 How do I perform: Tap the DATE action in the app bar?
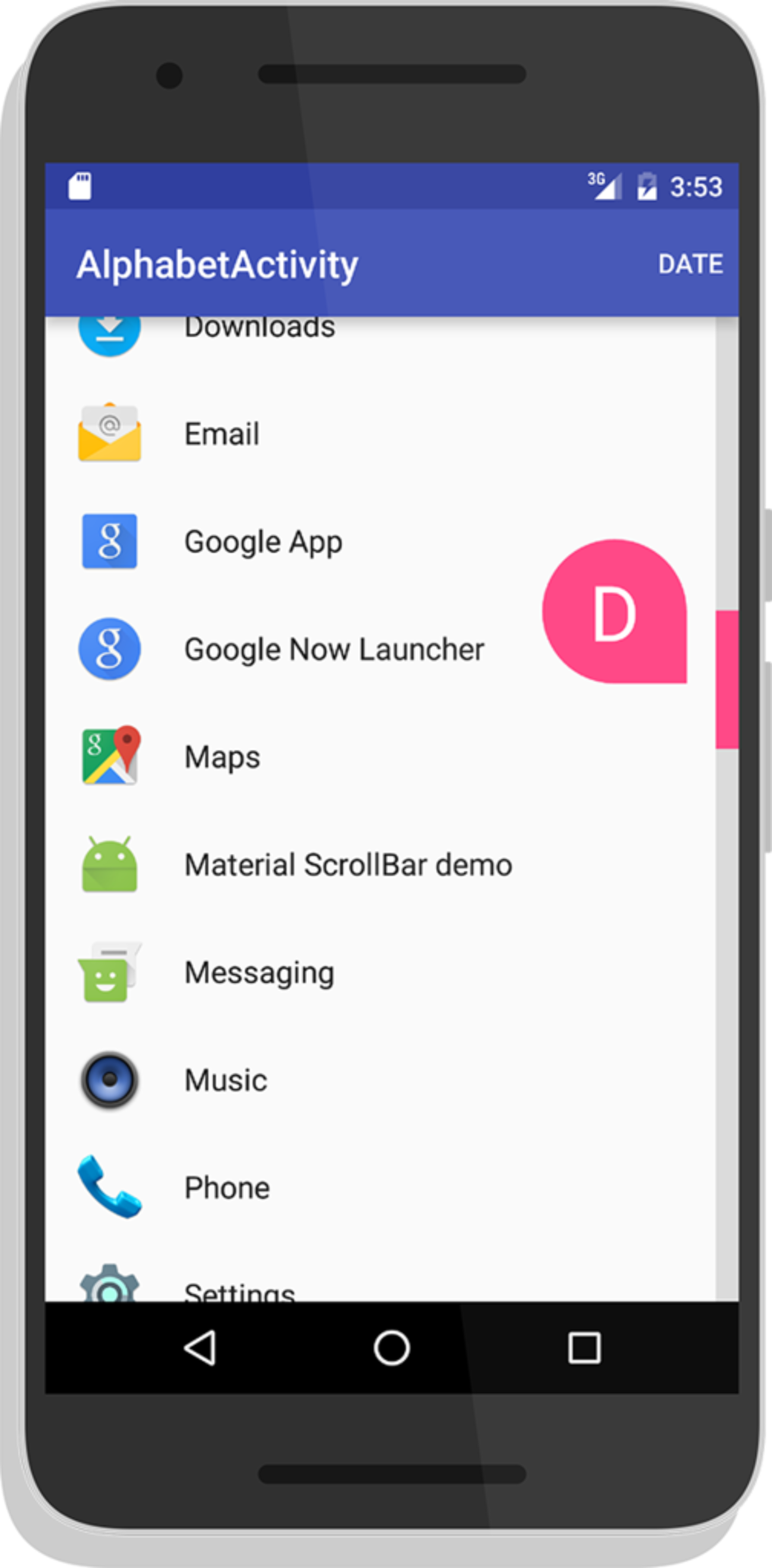690,264
